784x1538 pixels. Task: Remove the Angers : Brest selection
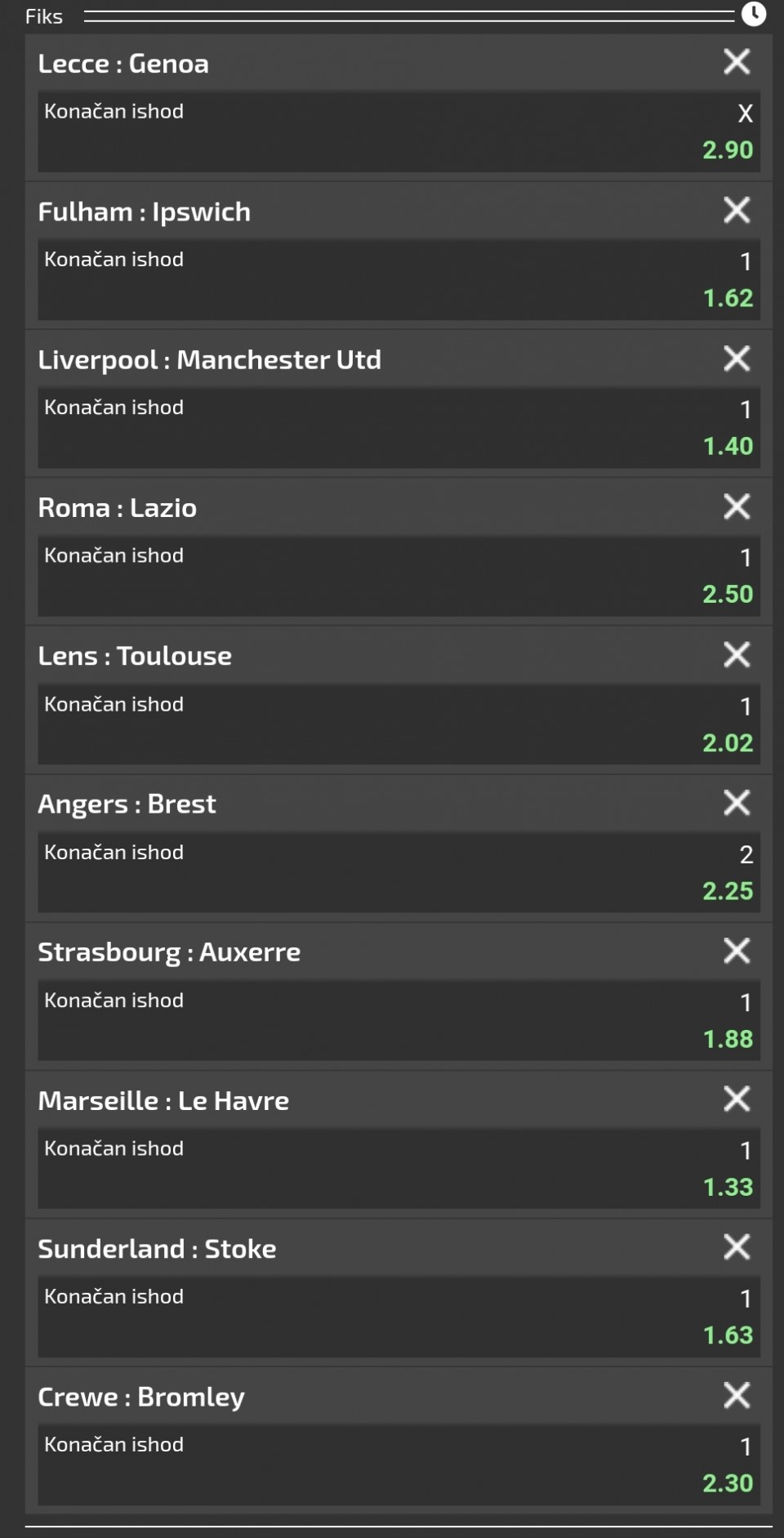[x=737, y=803]
